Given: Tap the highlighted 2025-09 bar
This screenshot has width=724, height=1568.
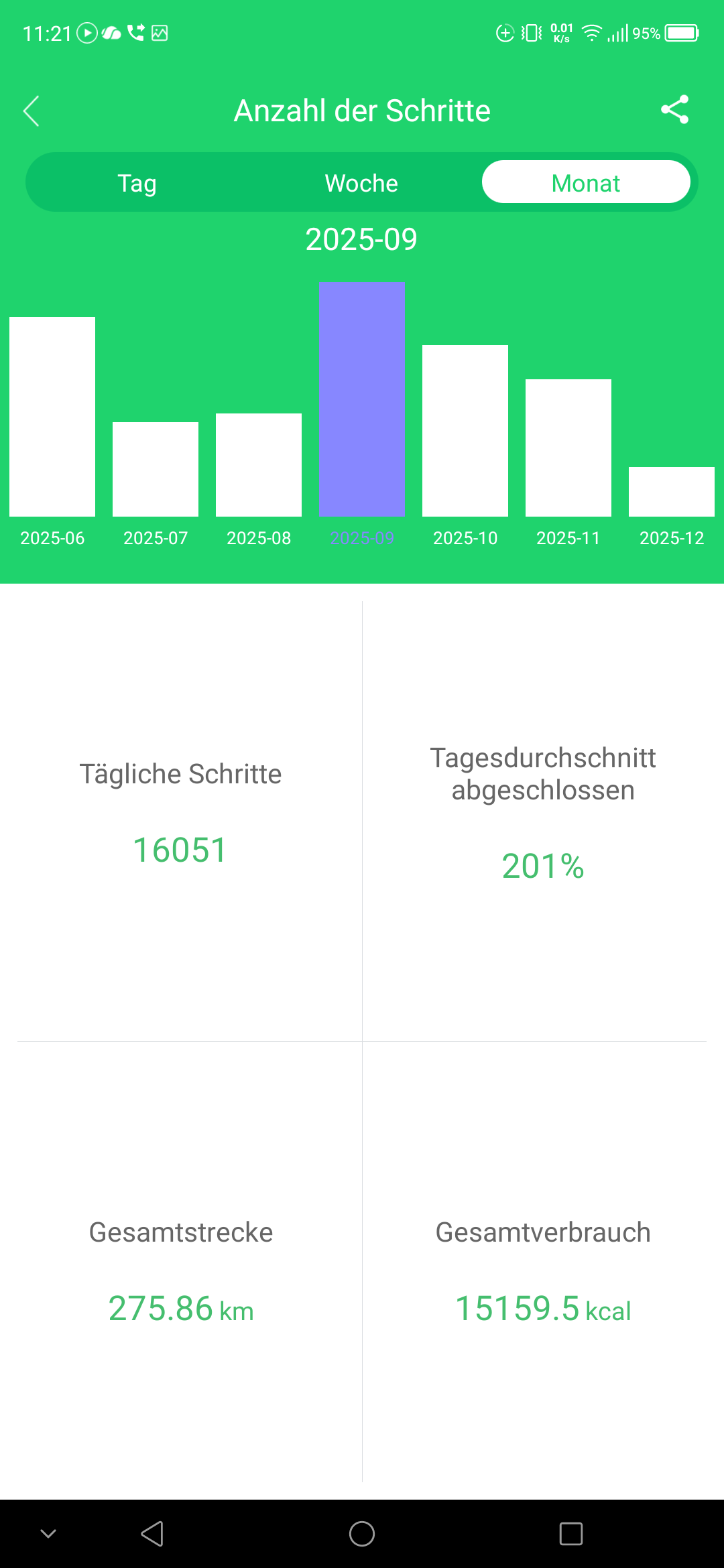Looking at the screenshot, I should (x=362, y=399).
